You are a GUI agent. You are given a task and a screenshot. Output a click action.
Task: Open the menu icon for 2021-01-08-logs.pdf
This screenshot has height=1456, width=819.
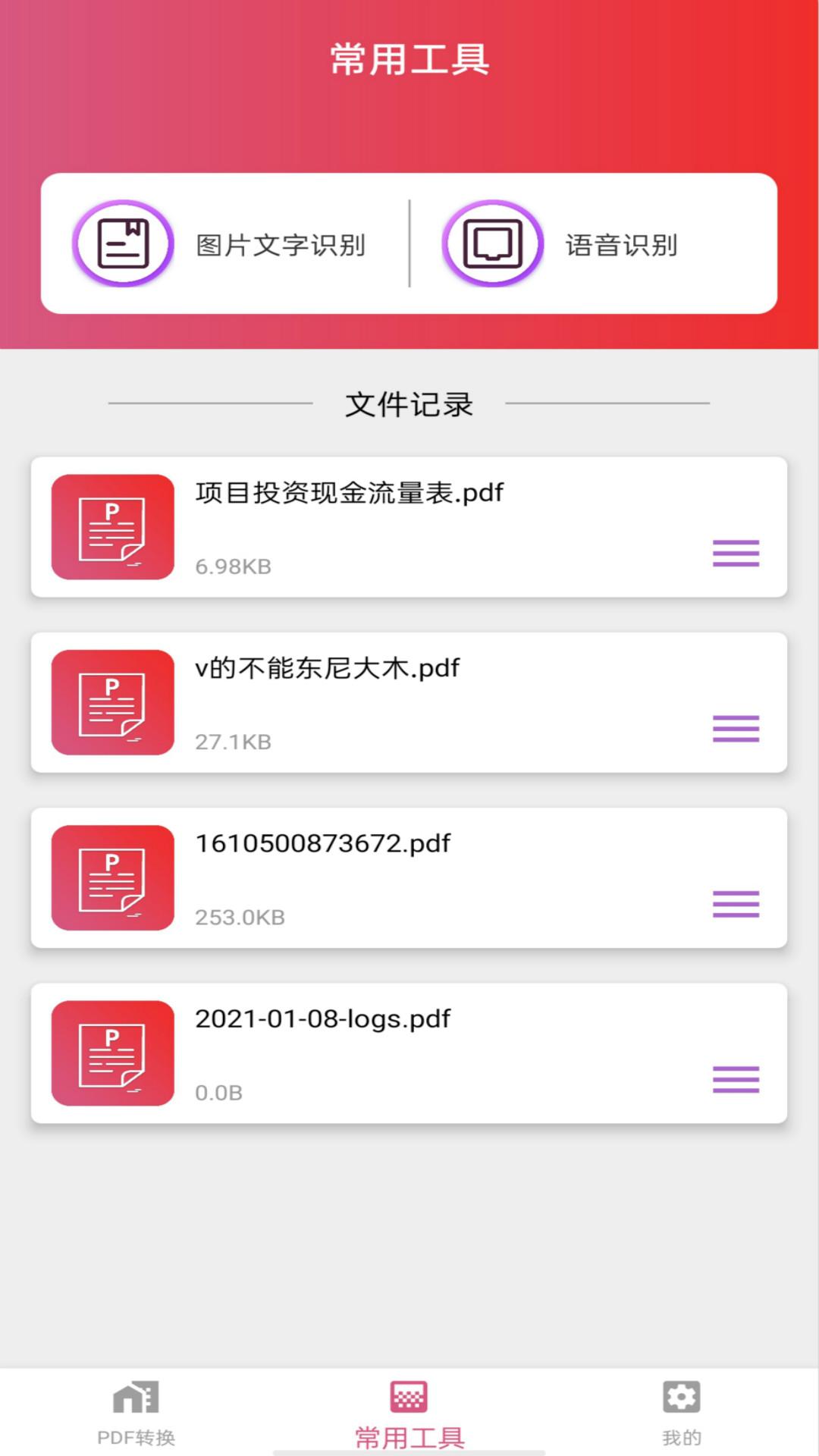pyautogui.click(x=736, y=1079)
